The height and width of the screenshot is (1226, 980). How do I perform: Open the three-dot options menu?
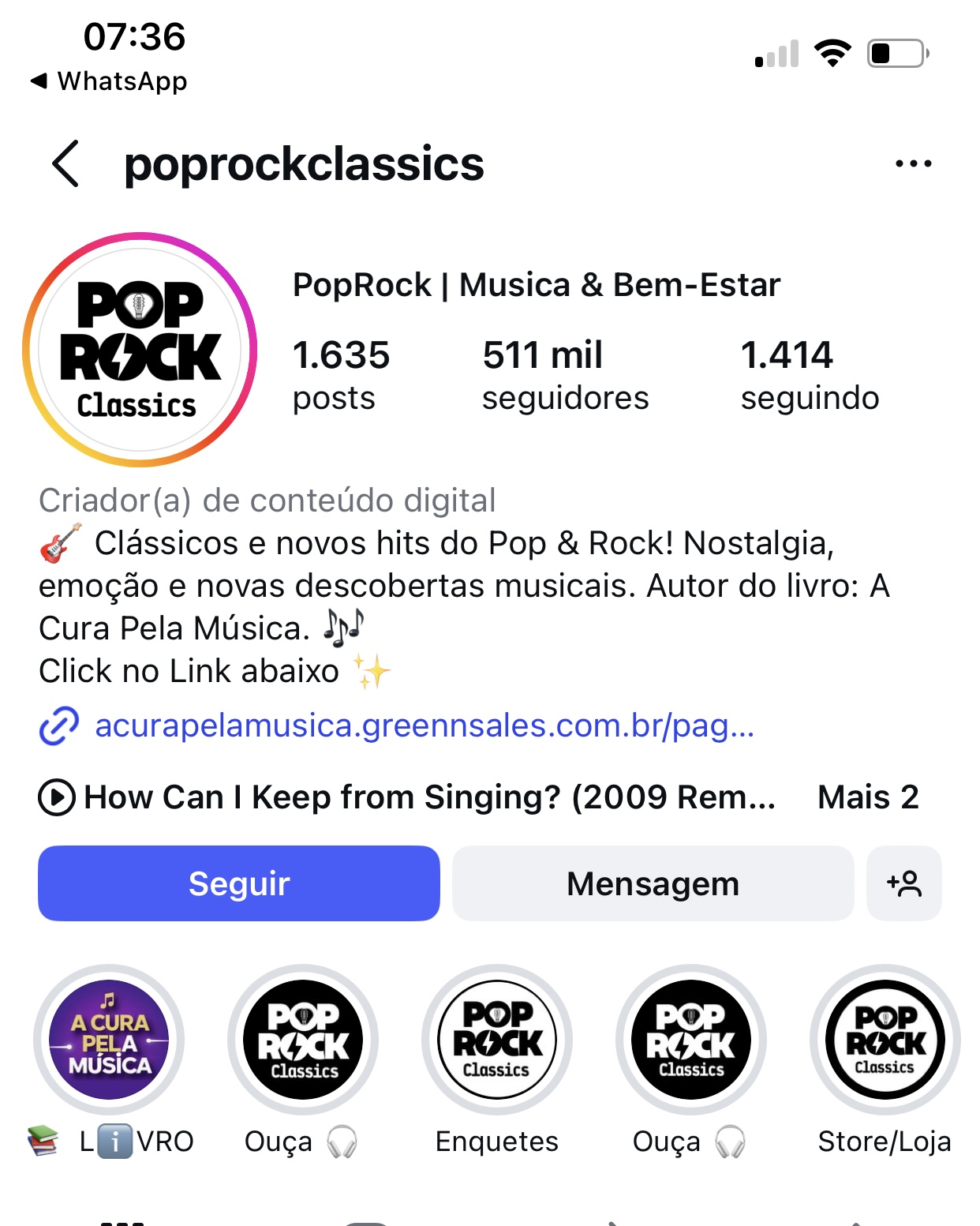click(913, 164)
